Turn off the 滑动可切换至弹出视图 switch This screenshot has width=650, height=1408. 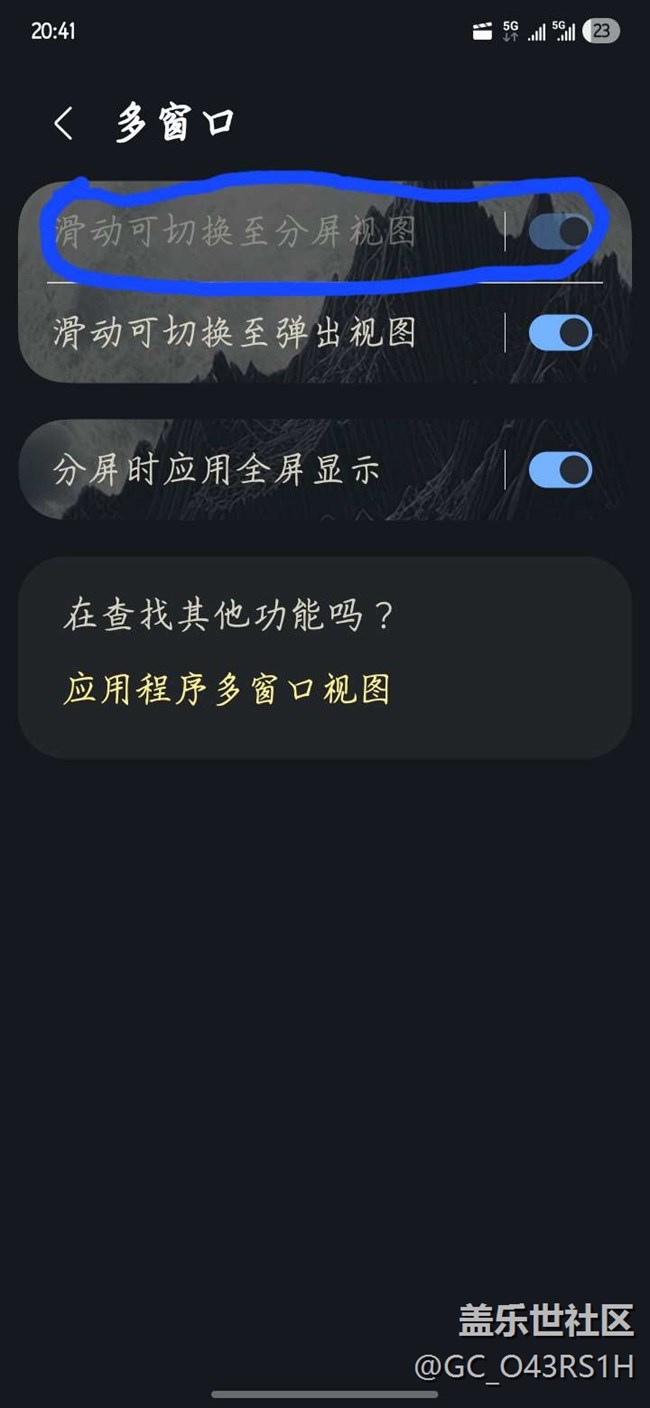click(x=560, y=332)
